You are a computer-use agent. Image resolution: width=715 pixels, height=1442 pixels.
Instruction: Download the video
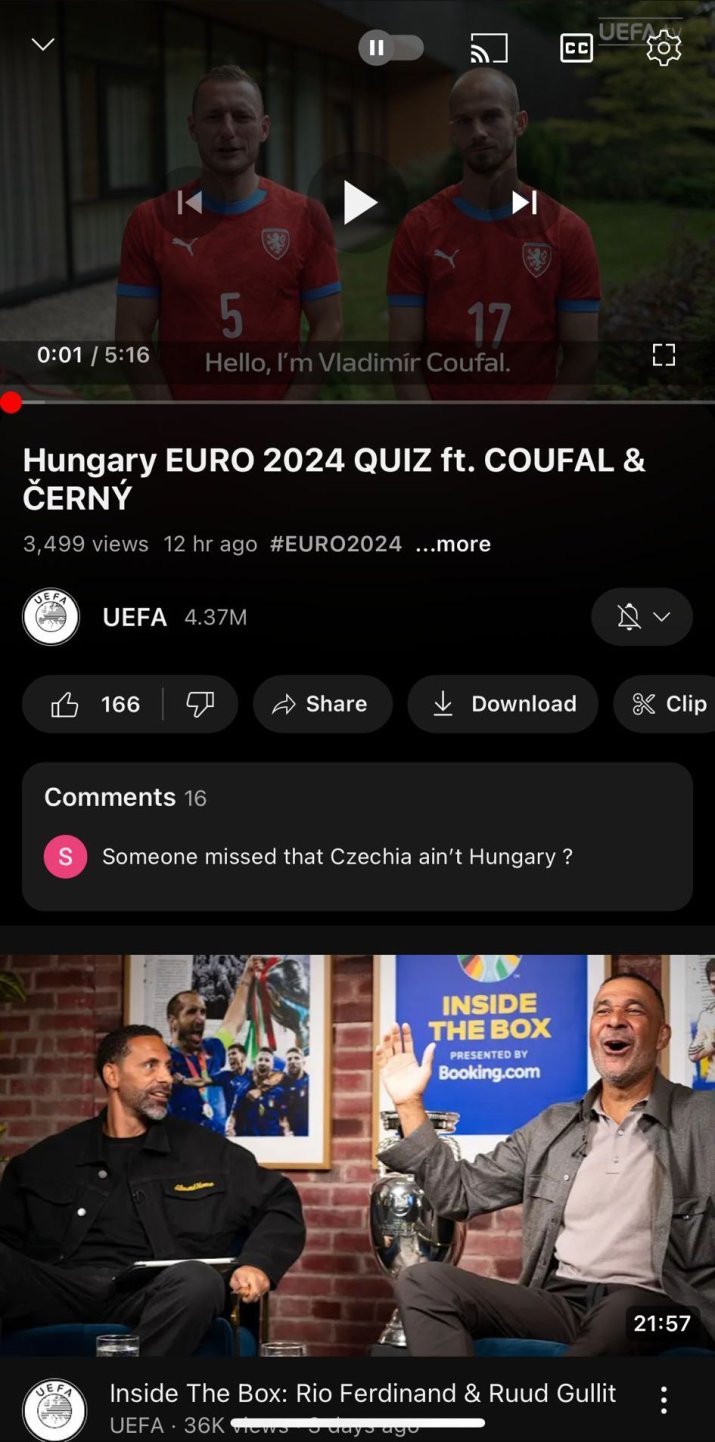(x=503, y=704)
